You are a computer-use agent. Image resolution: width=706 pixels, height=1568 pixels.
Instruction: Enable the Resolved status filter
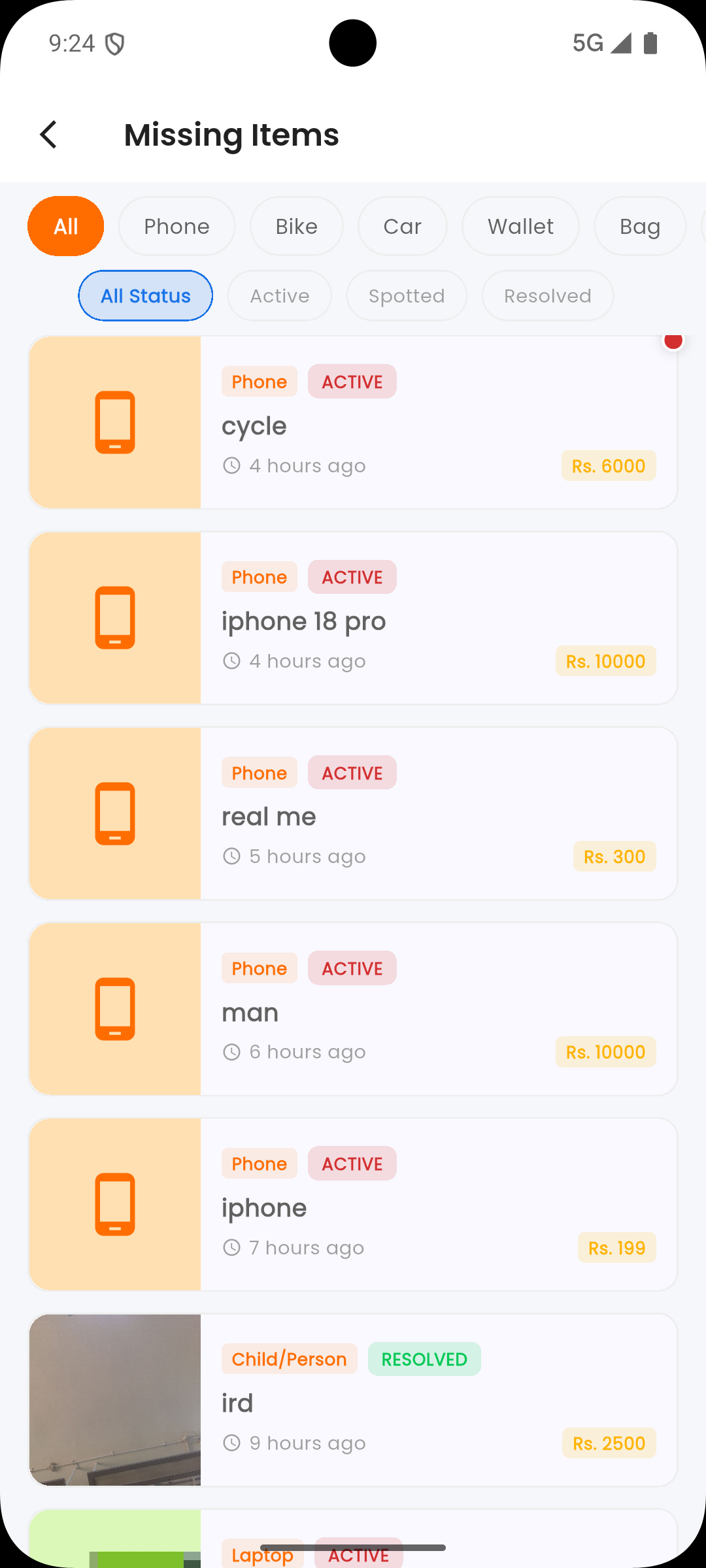[x=547, y=295]
